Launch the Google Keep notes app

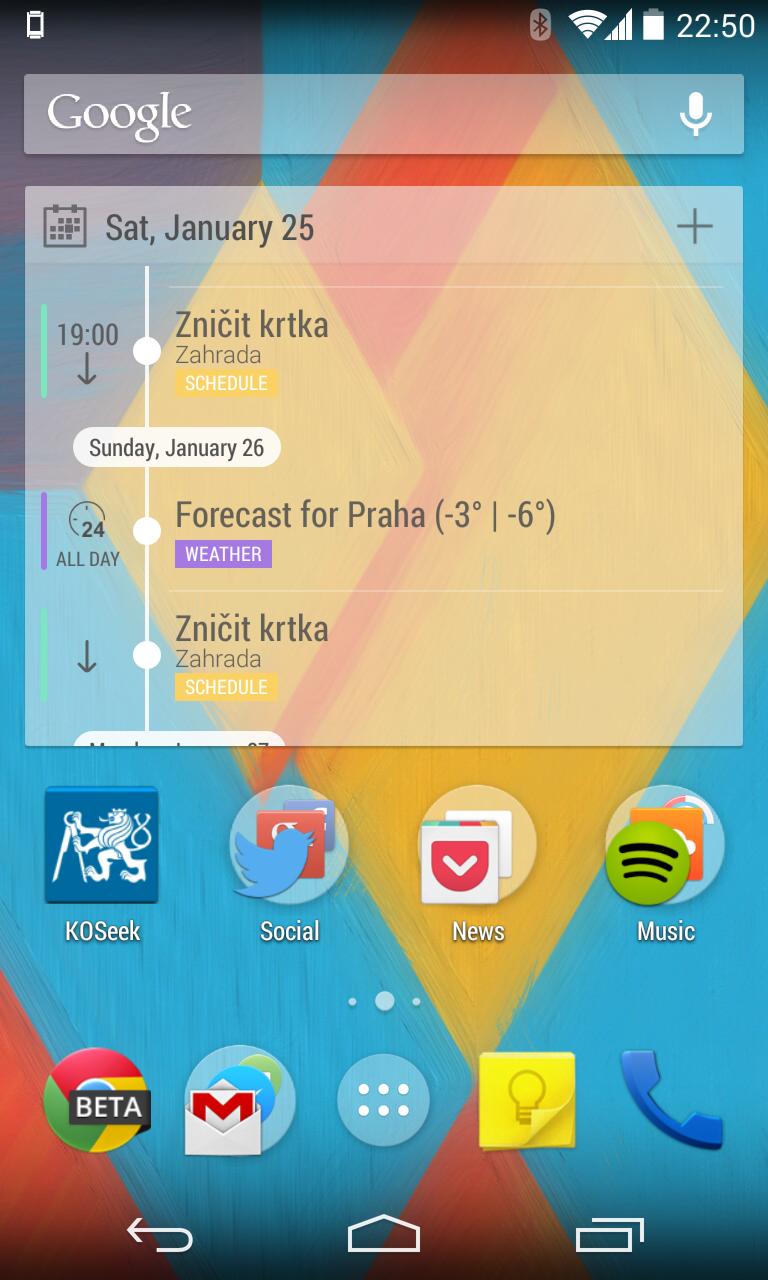point(527,1100)
